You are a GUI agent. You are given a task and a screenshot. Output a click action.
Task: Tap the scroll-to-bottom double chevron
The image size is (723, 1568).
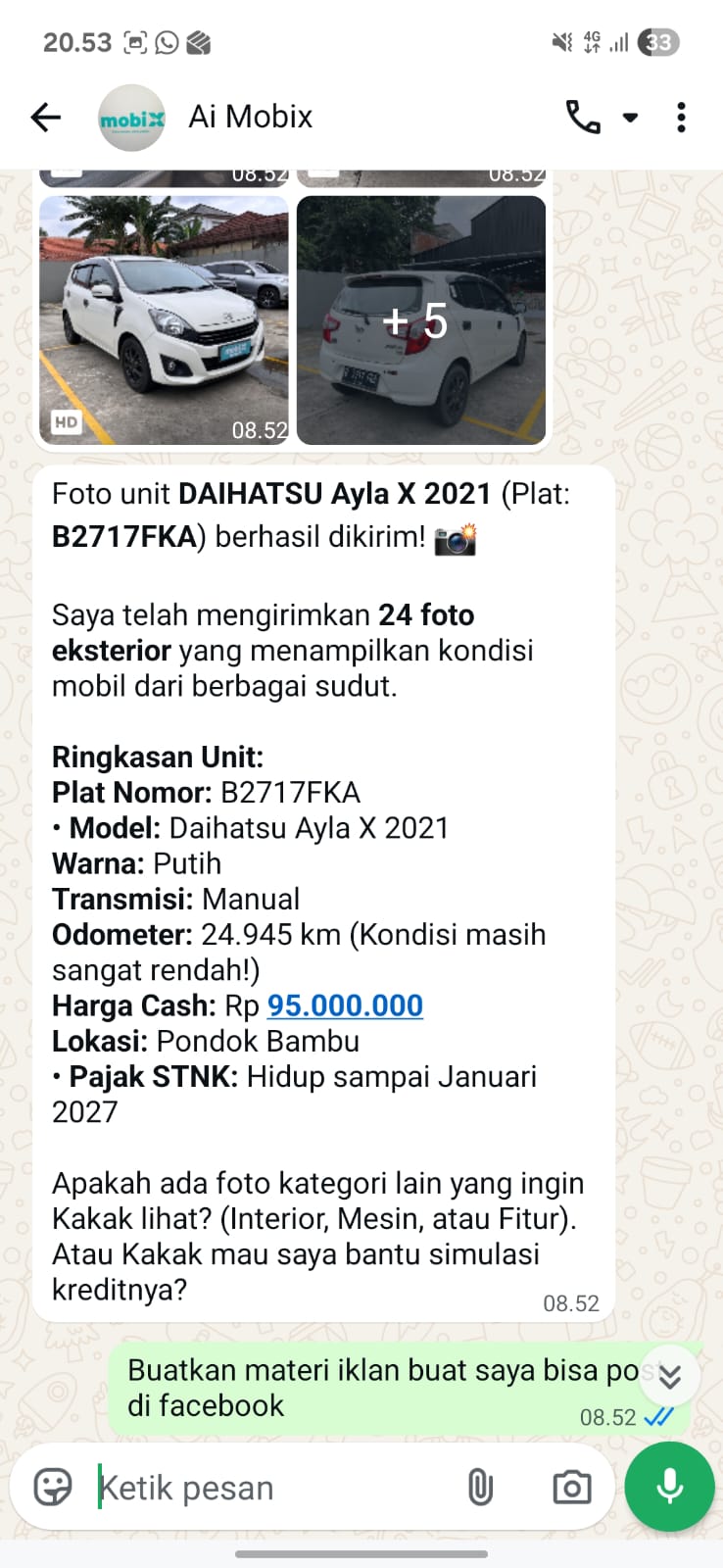coord(670,1376)
